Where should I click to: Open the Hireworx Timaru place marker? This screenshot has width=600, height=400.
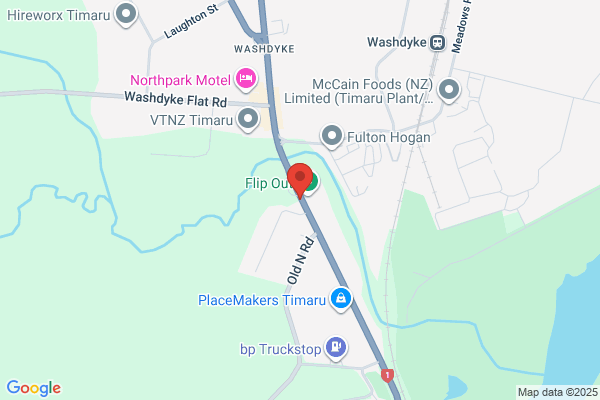126,15
